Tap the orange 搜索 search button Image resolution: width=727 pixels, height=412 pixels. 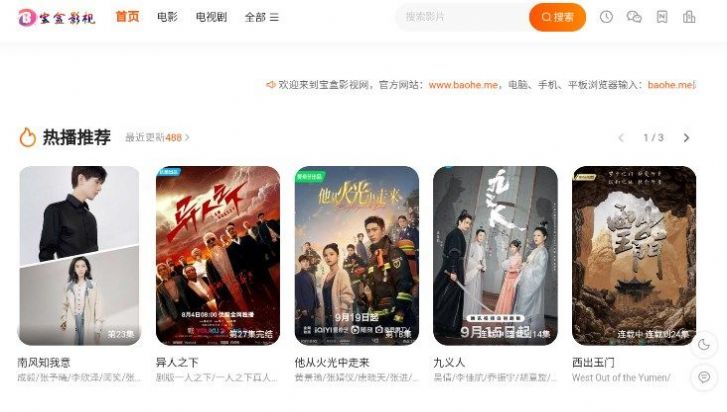[557, 17]
